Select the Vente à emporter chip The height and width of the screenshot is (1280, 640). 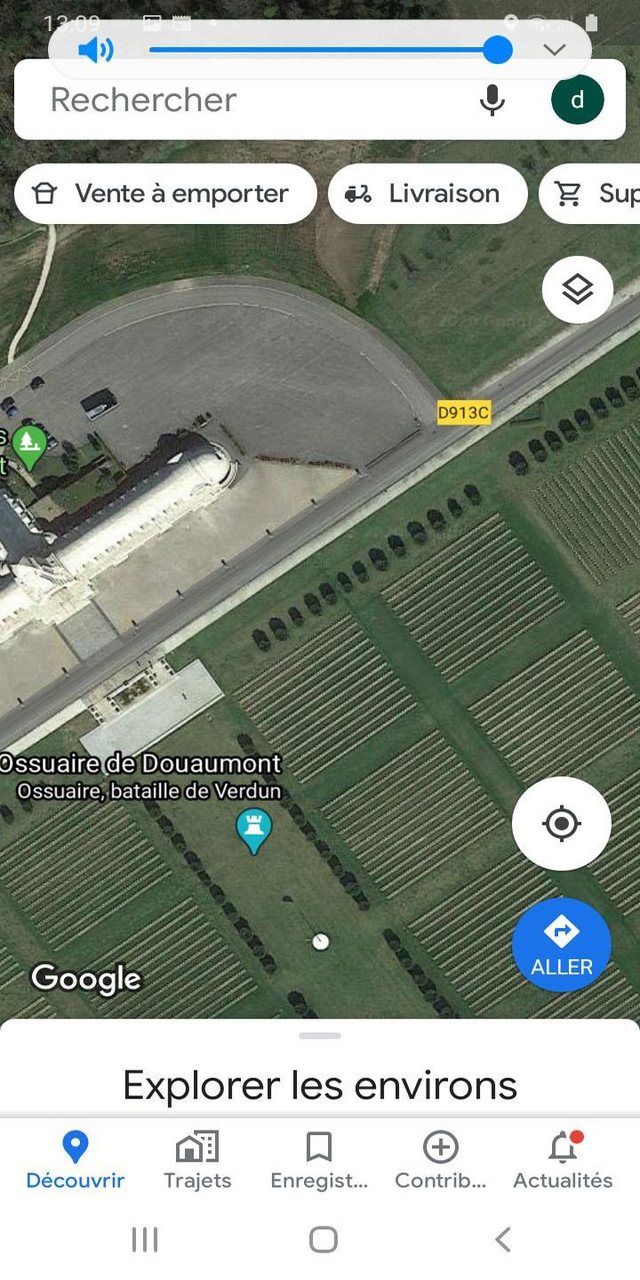point(165,194)
